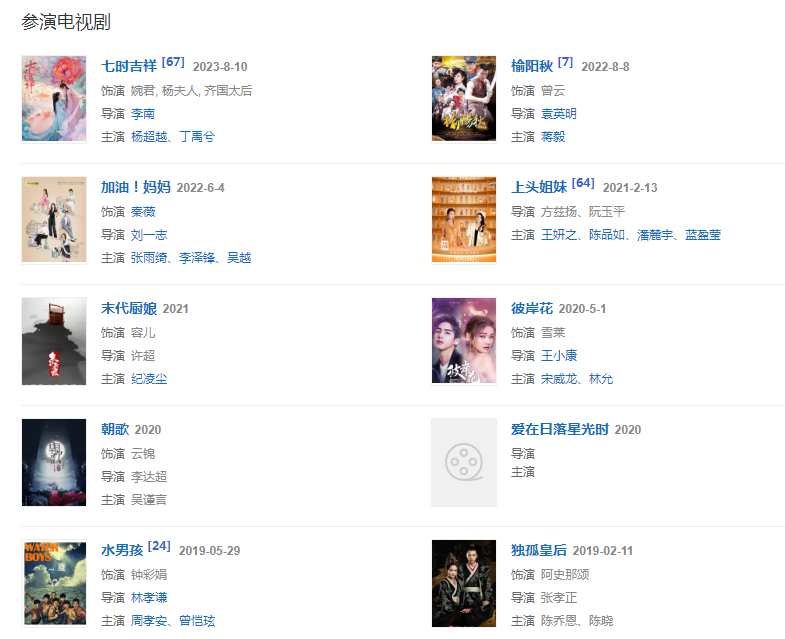Tap the 七时吉祥 poster thumbnail
Viewport: 785px width, 639px height.
(x=54, y=99)
